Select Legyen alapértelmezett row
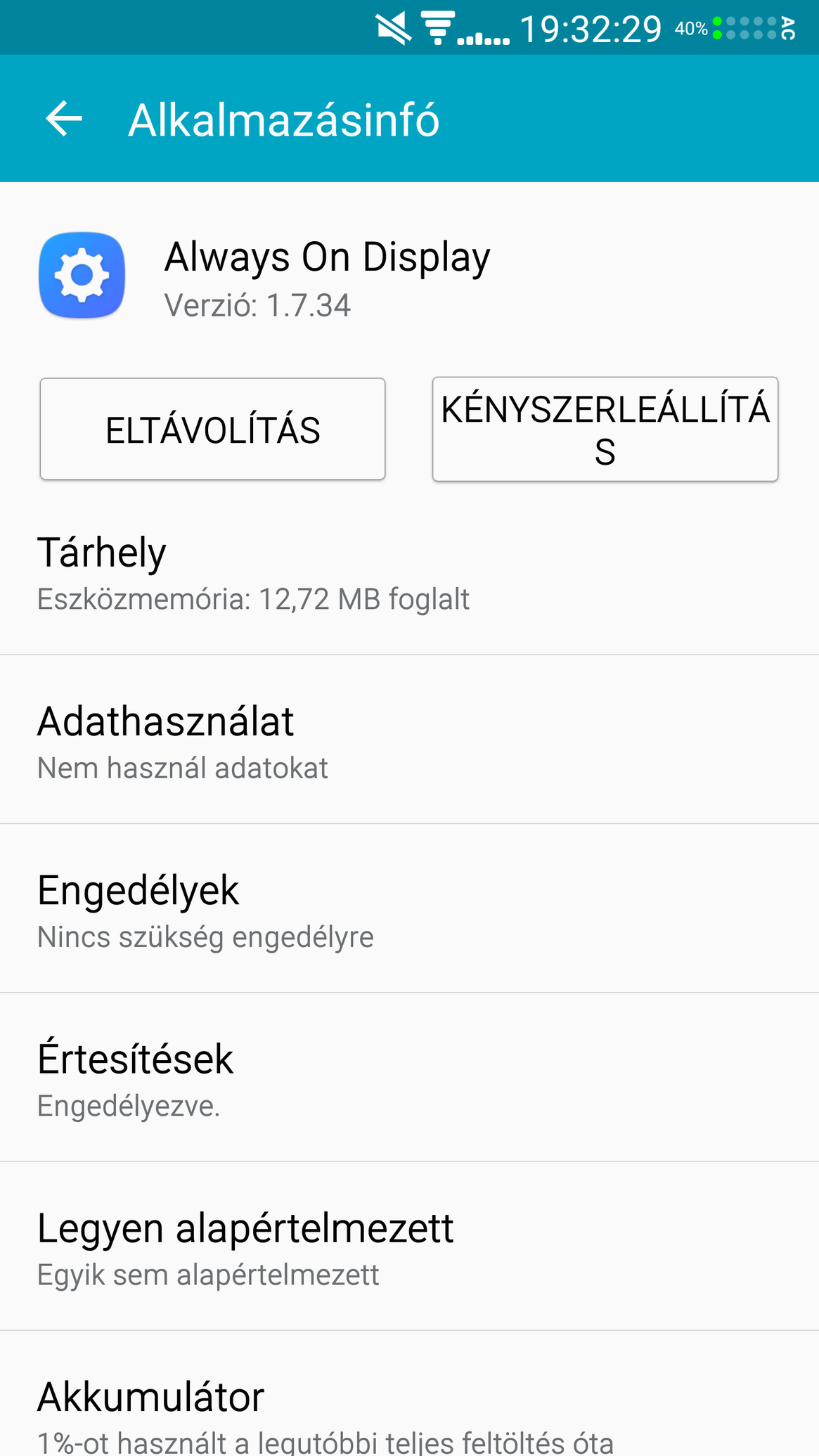This screenshot has height=1456, width=819. click(x=409, y=1248)
